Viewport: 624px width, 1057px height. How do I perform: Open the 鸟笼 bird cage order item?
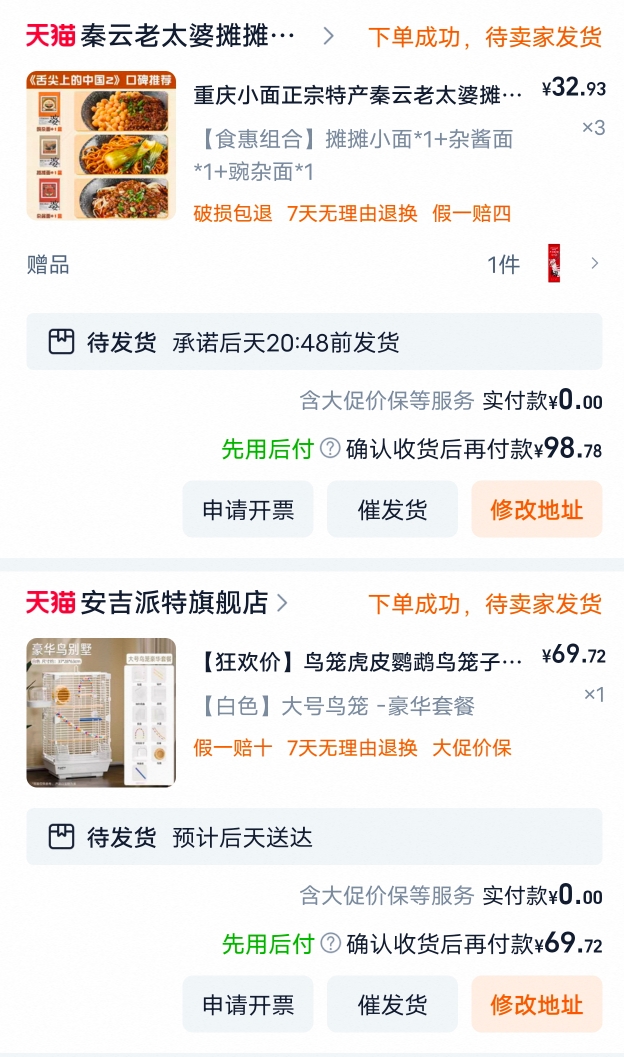click(x=315, y=713)
